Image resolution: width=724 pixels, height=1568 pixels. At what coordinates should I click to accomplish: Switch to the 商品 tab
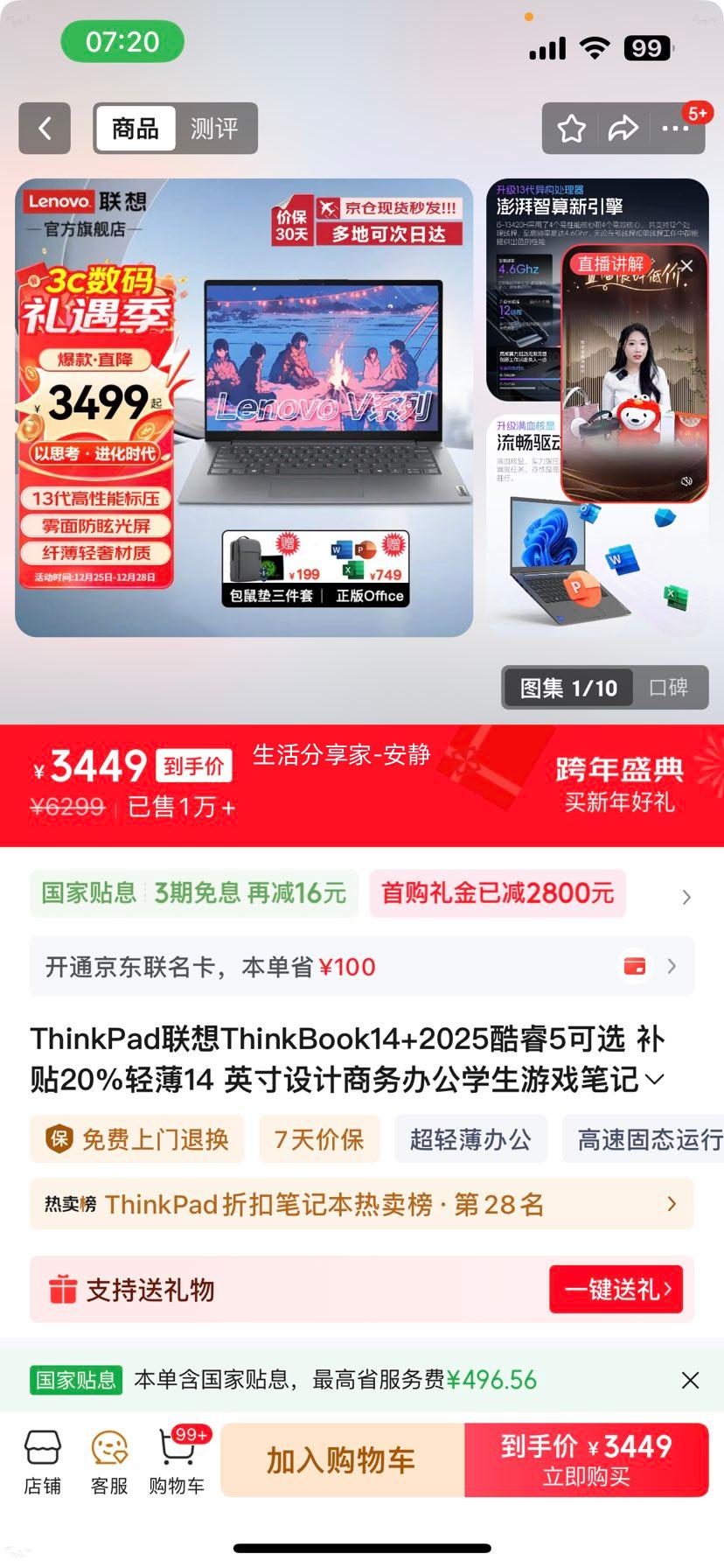(135, 128)
